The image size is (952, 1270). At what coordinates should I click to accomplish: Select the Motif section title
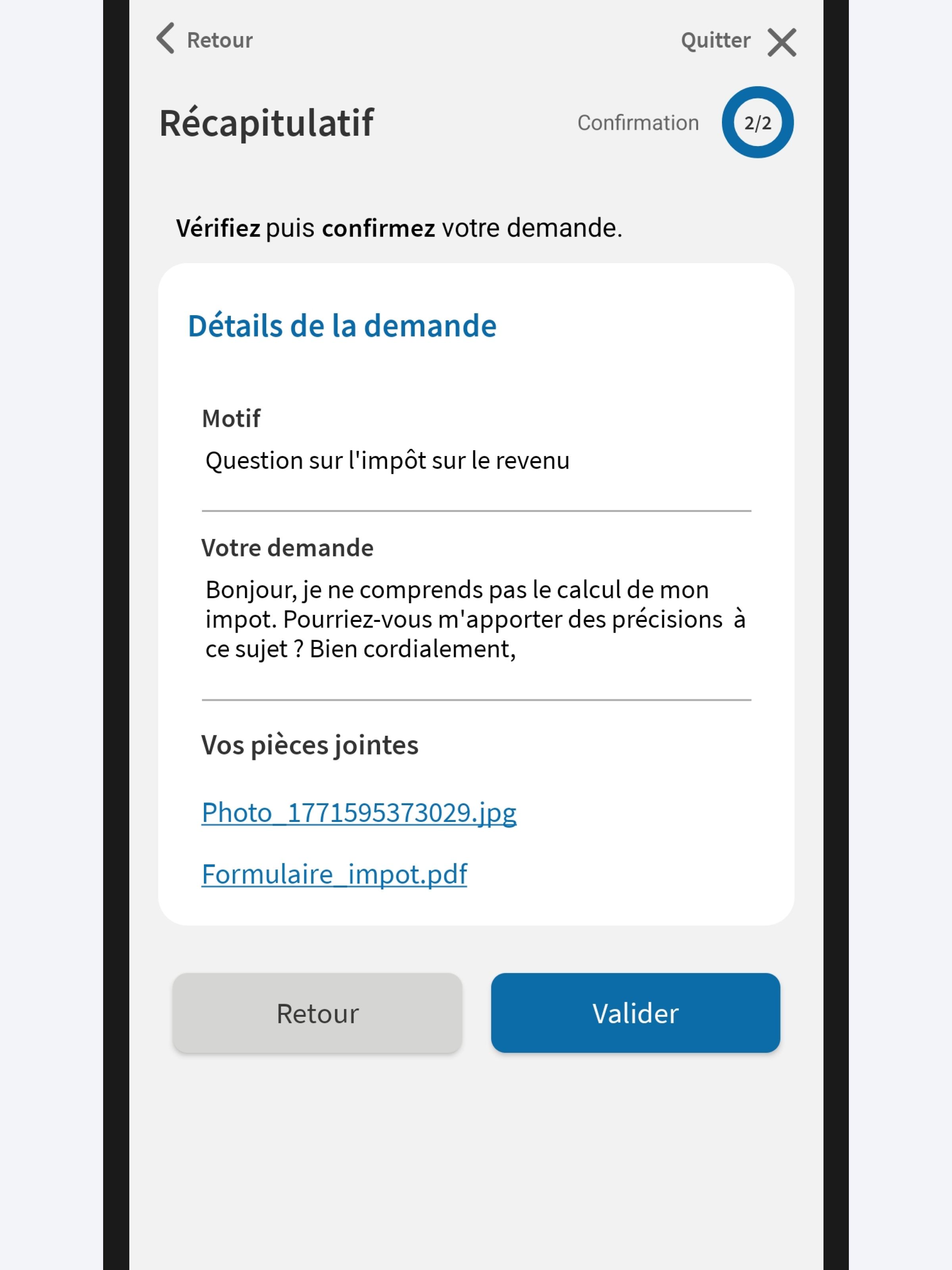231,418
